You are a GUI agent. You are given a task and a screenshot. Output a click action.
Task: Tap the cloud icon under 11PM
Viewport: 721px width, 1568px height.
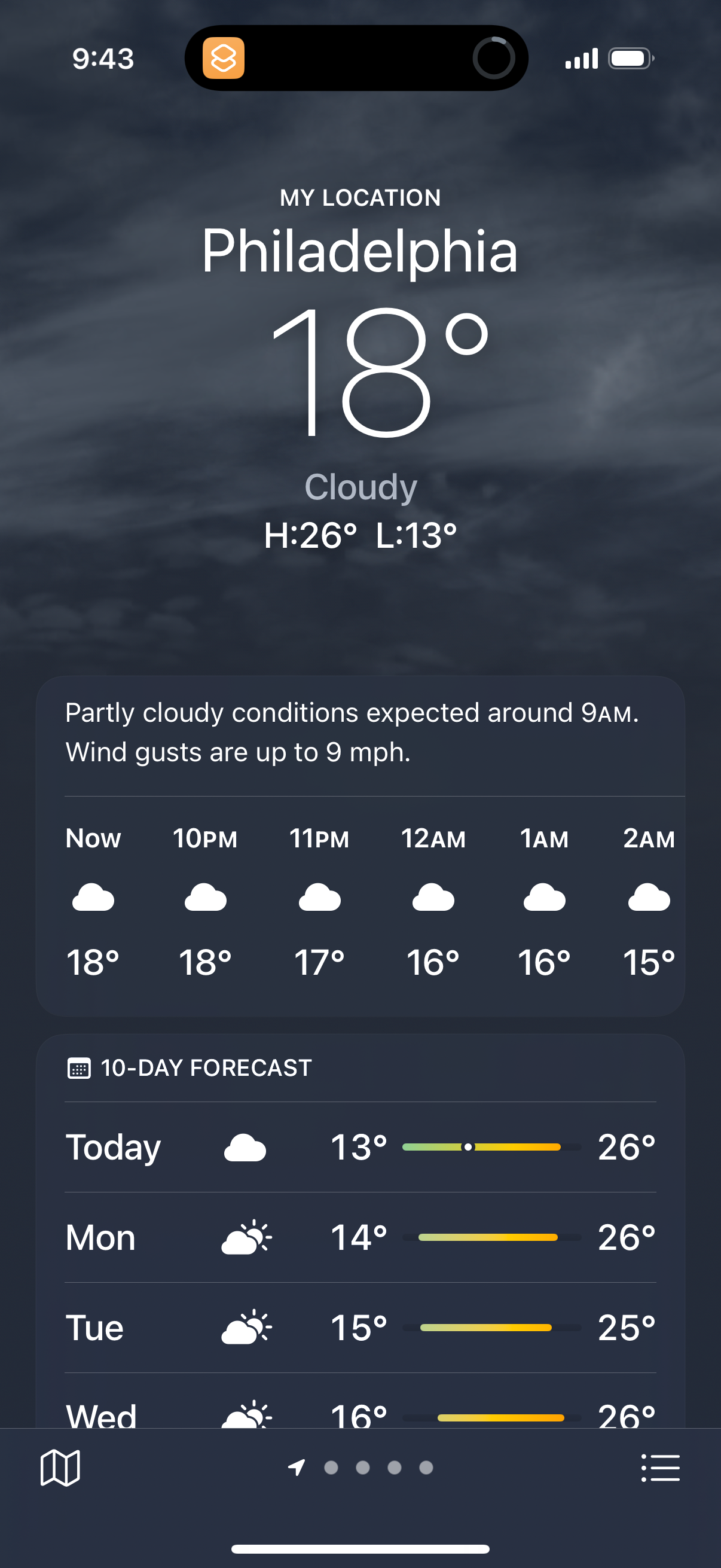coord(319,896)
